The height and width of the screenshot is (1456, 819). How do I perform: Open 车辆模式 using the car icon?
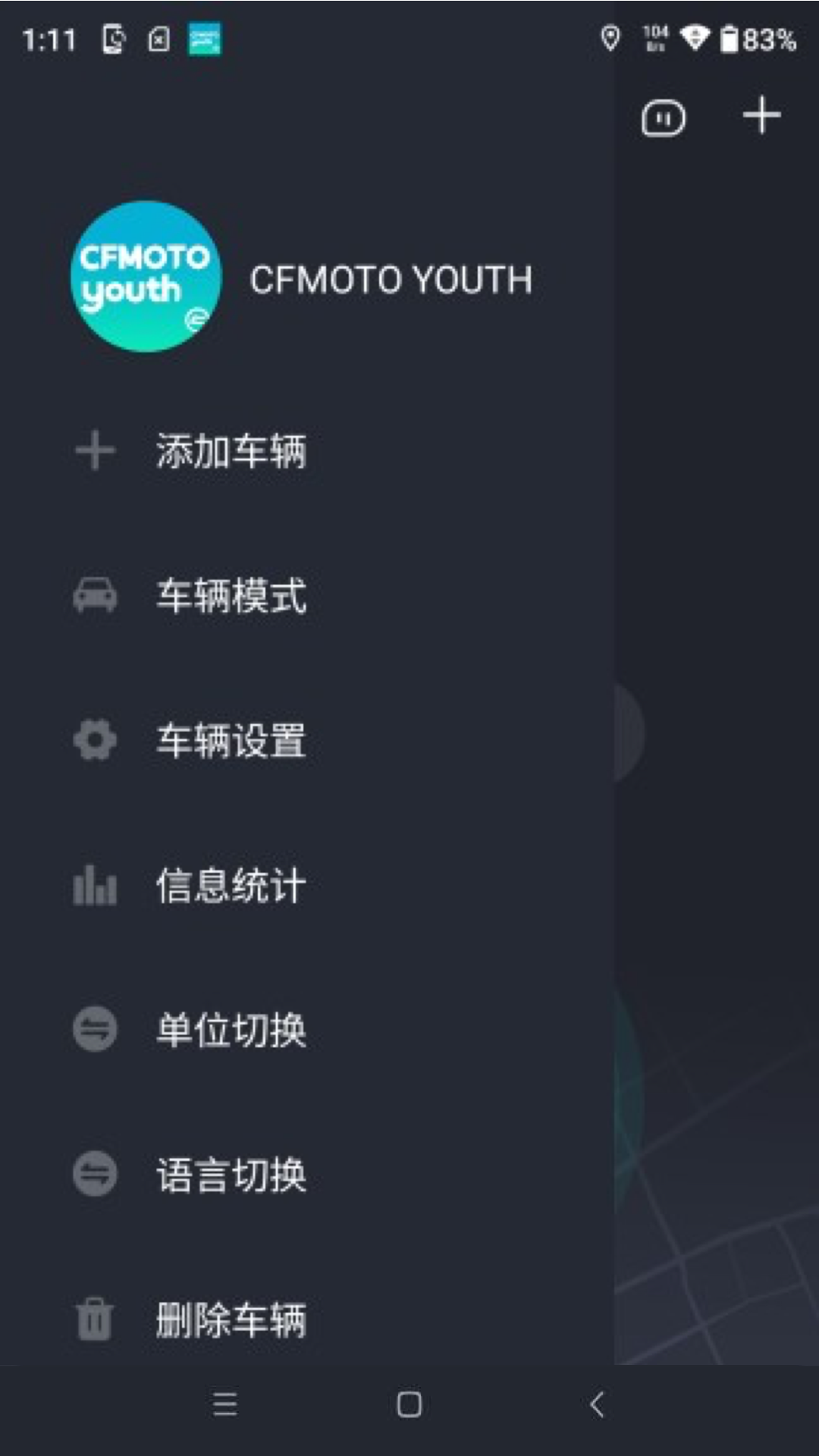coord(94,595)
